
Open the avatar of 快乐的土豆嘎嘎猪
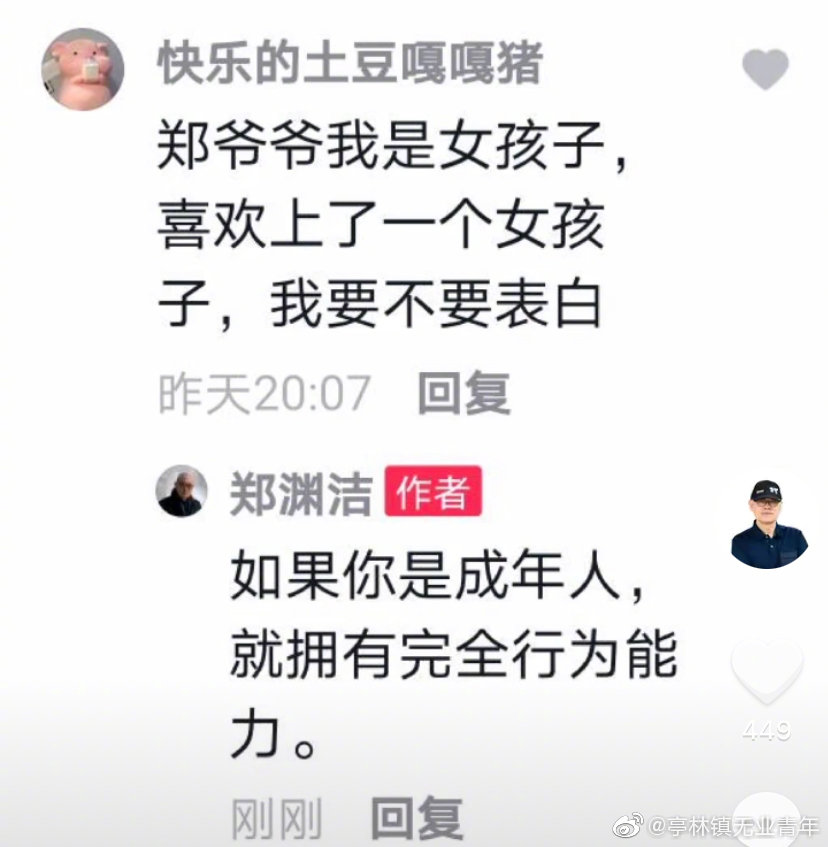coord(82,69)
